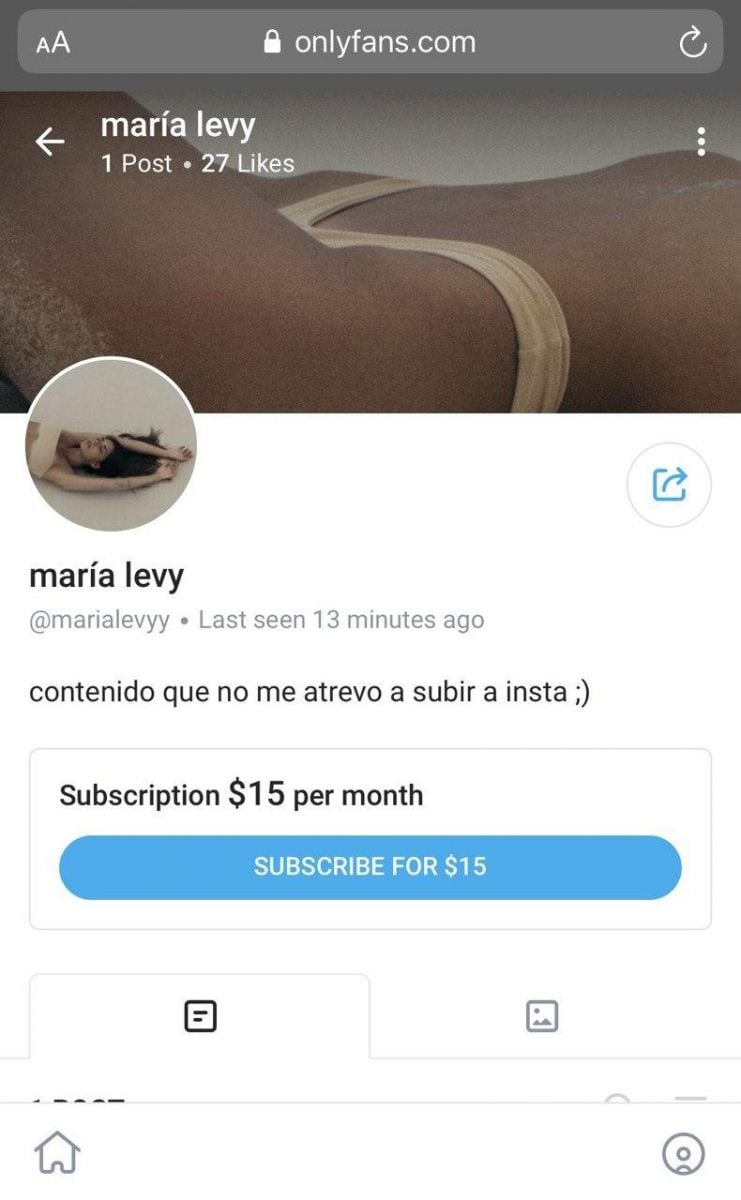This screenshot has height=1200, width=741.
Task: Tap the onlyfans.com address bar
Action: [x=370, y=42]
